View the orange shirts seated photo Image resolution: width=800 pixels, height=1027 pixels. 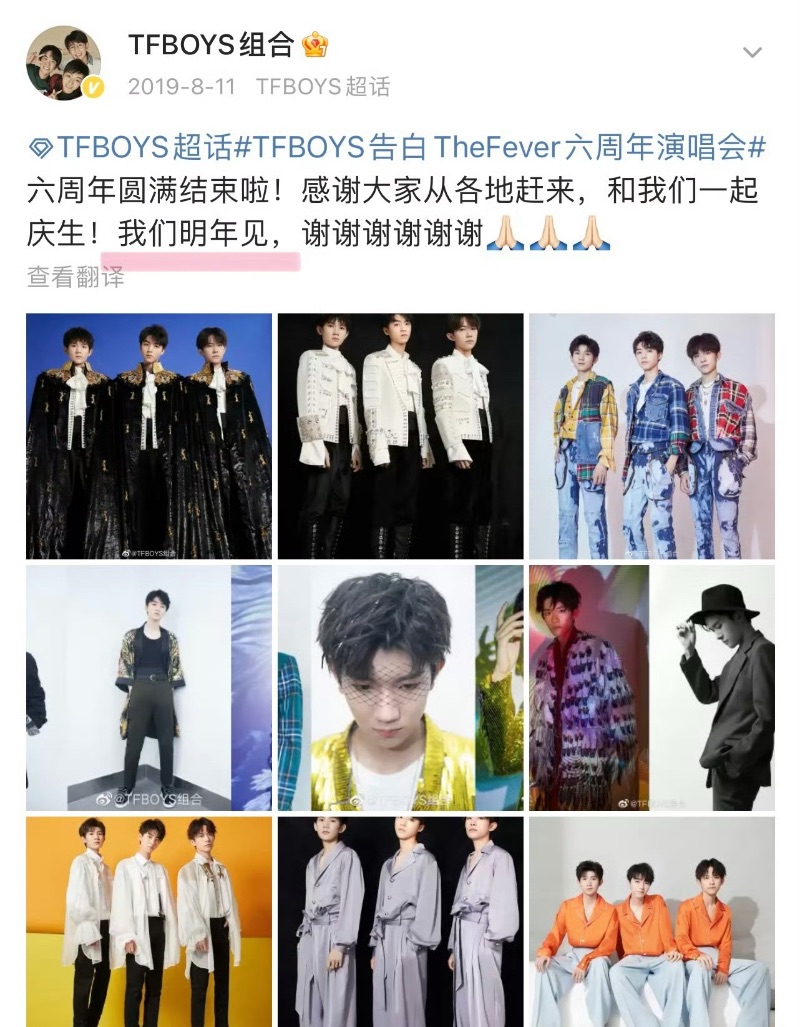[x=651, y=921]
